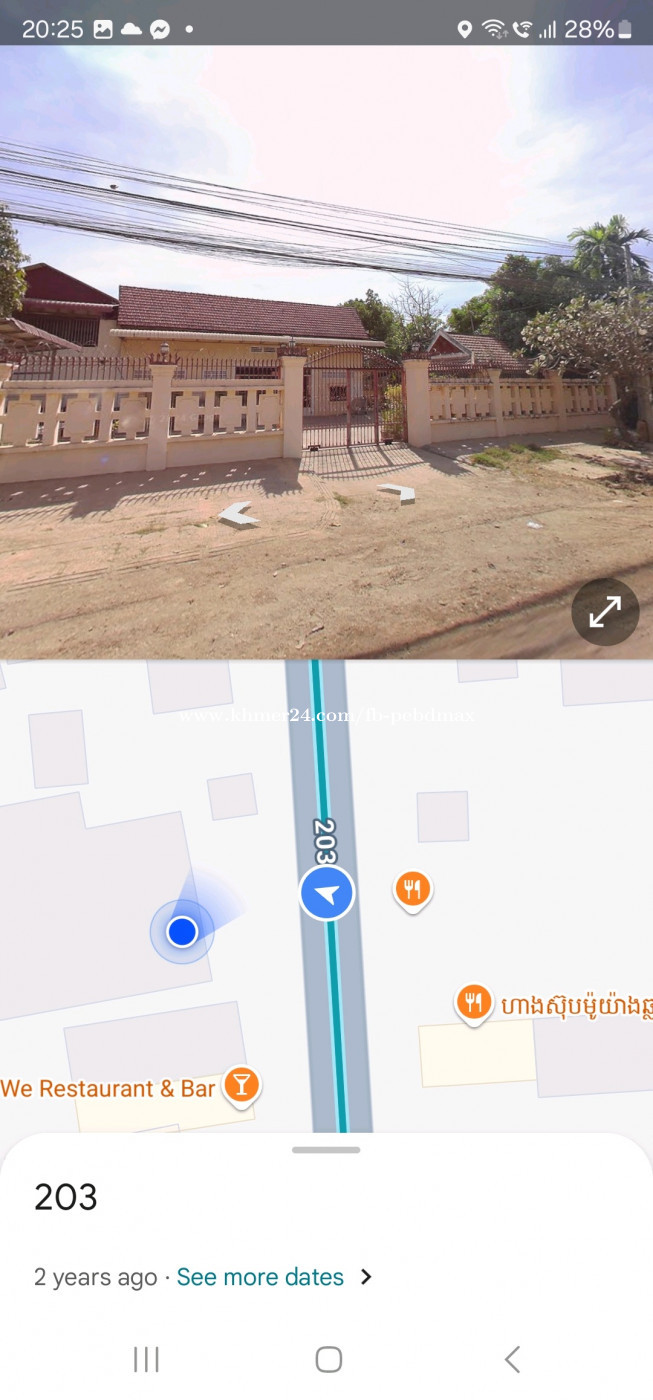
Task: Tap the unlabeled restaurant pin near road 203
Action: point(413,889)
